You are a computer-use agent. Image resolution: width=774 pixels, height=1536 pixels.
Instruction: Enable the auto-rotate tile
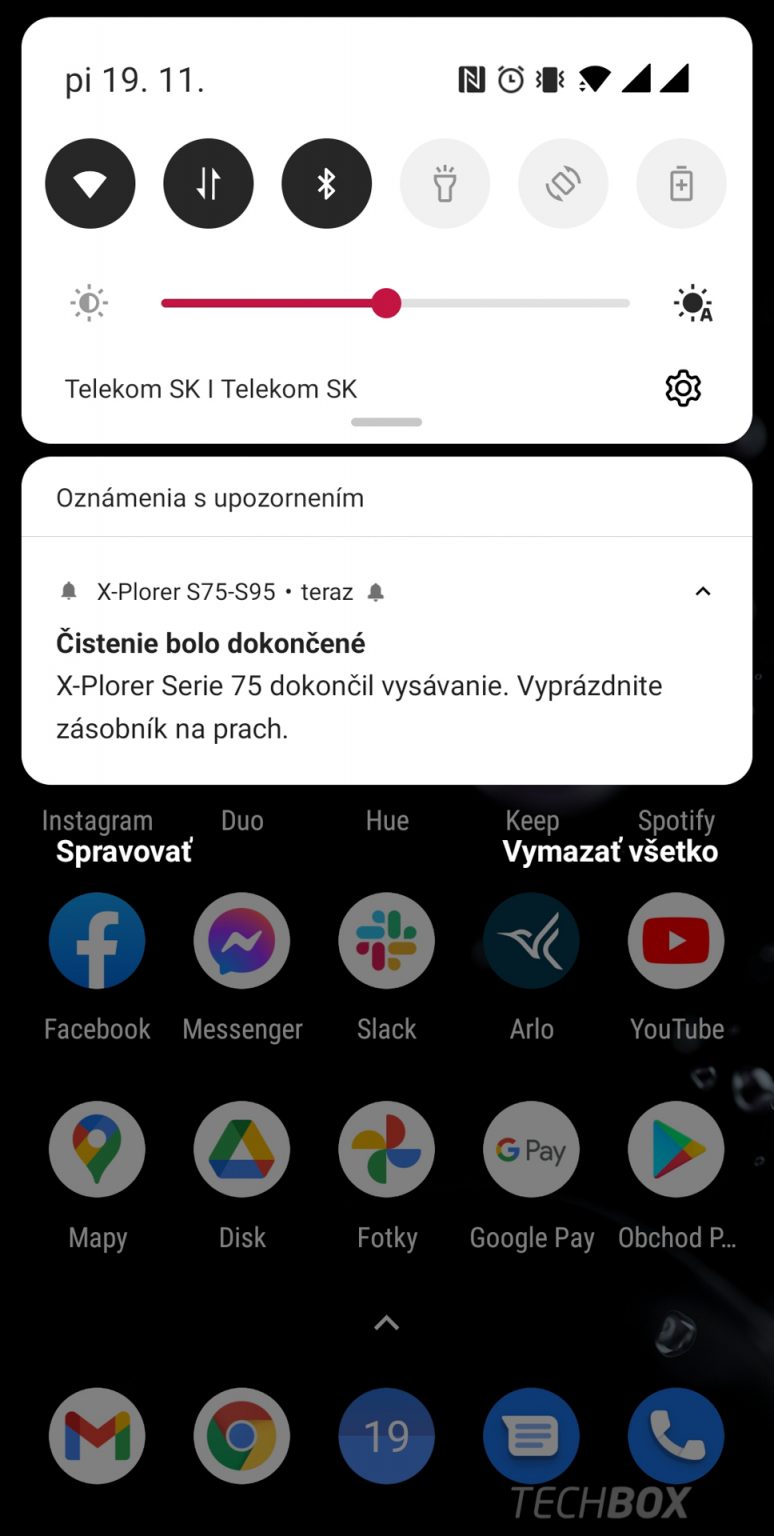(x=563, y=184)
